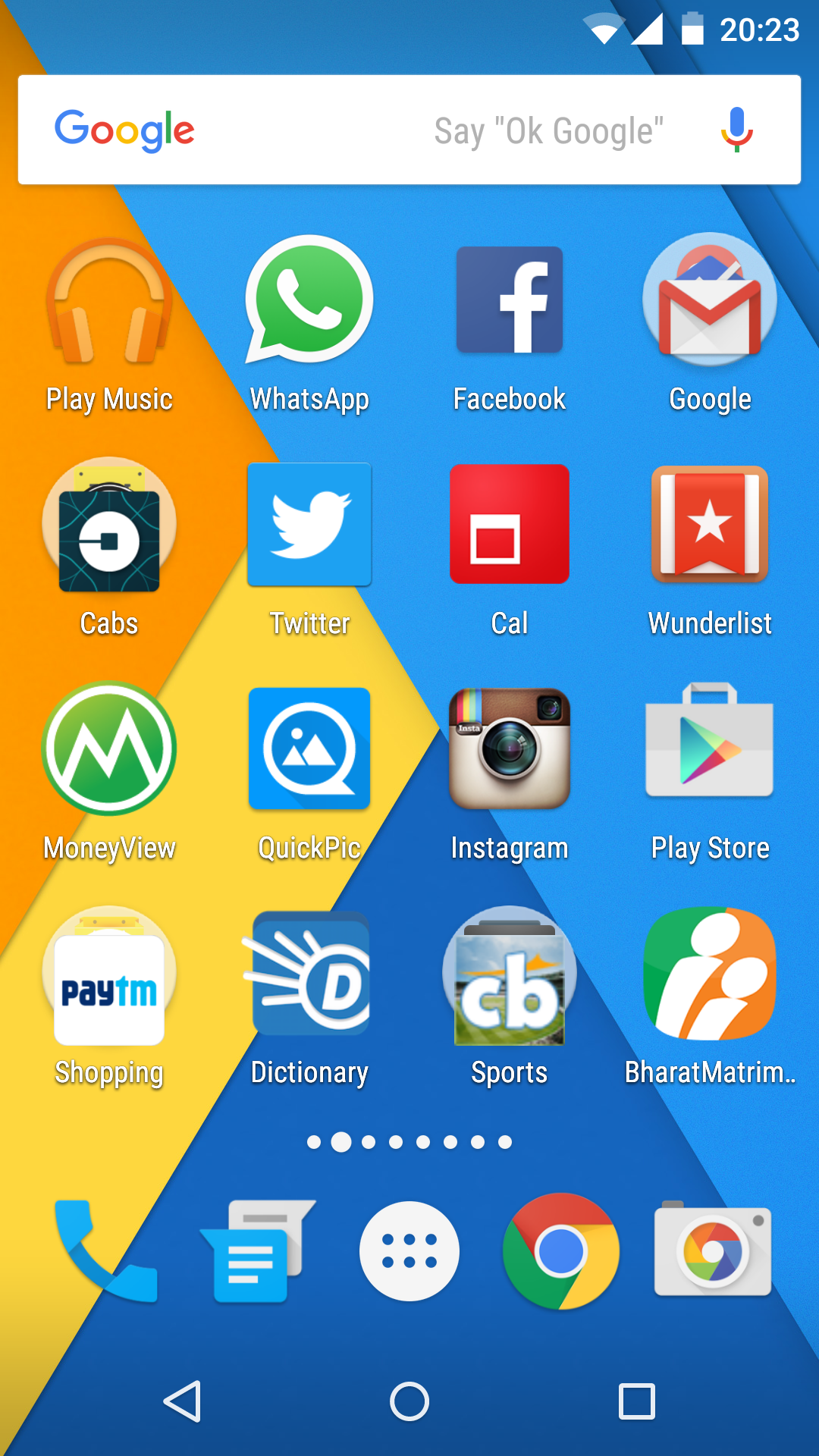Launch Chrome from the dock
This screenshot has width=819, height=1456.
[561, 1251]
